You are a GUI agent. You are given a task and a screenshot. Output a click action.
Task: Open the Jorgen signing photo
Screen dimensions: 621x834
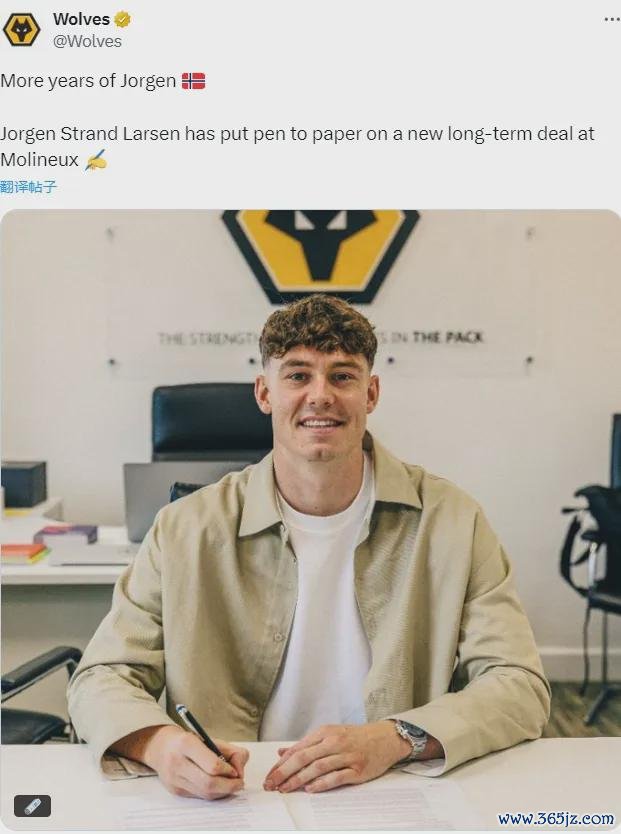pos(310,520)
